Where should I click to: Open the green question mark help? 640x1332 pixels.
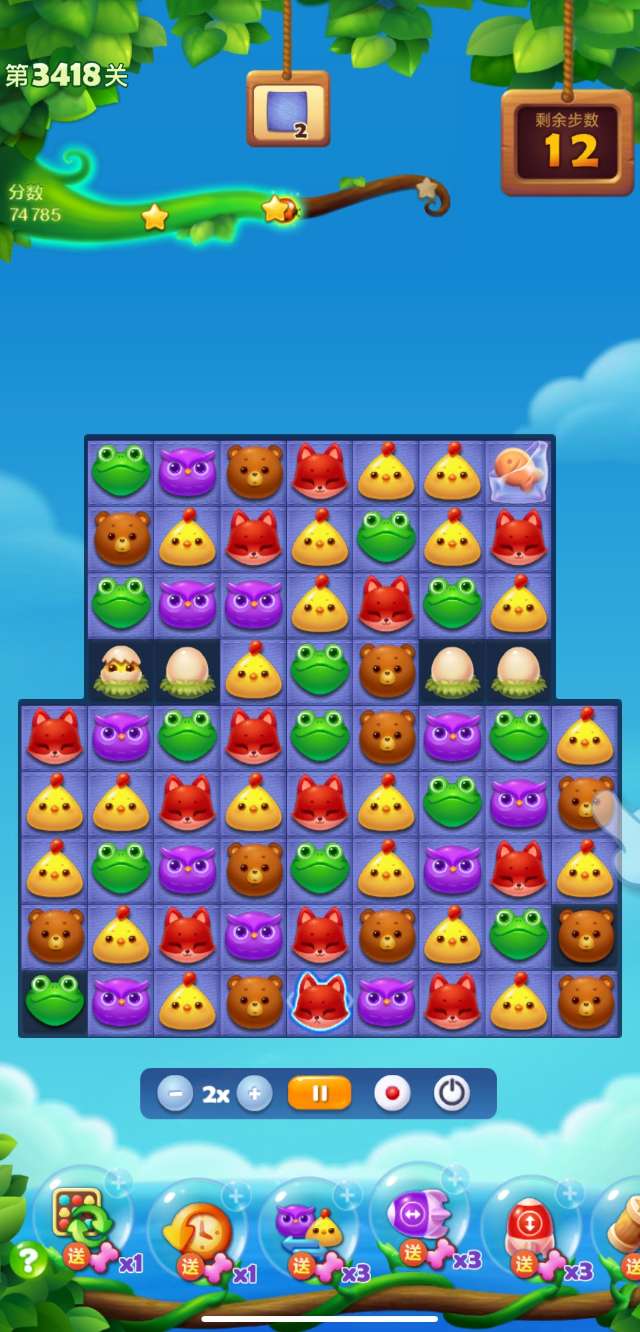point(28,1261)
